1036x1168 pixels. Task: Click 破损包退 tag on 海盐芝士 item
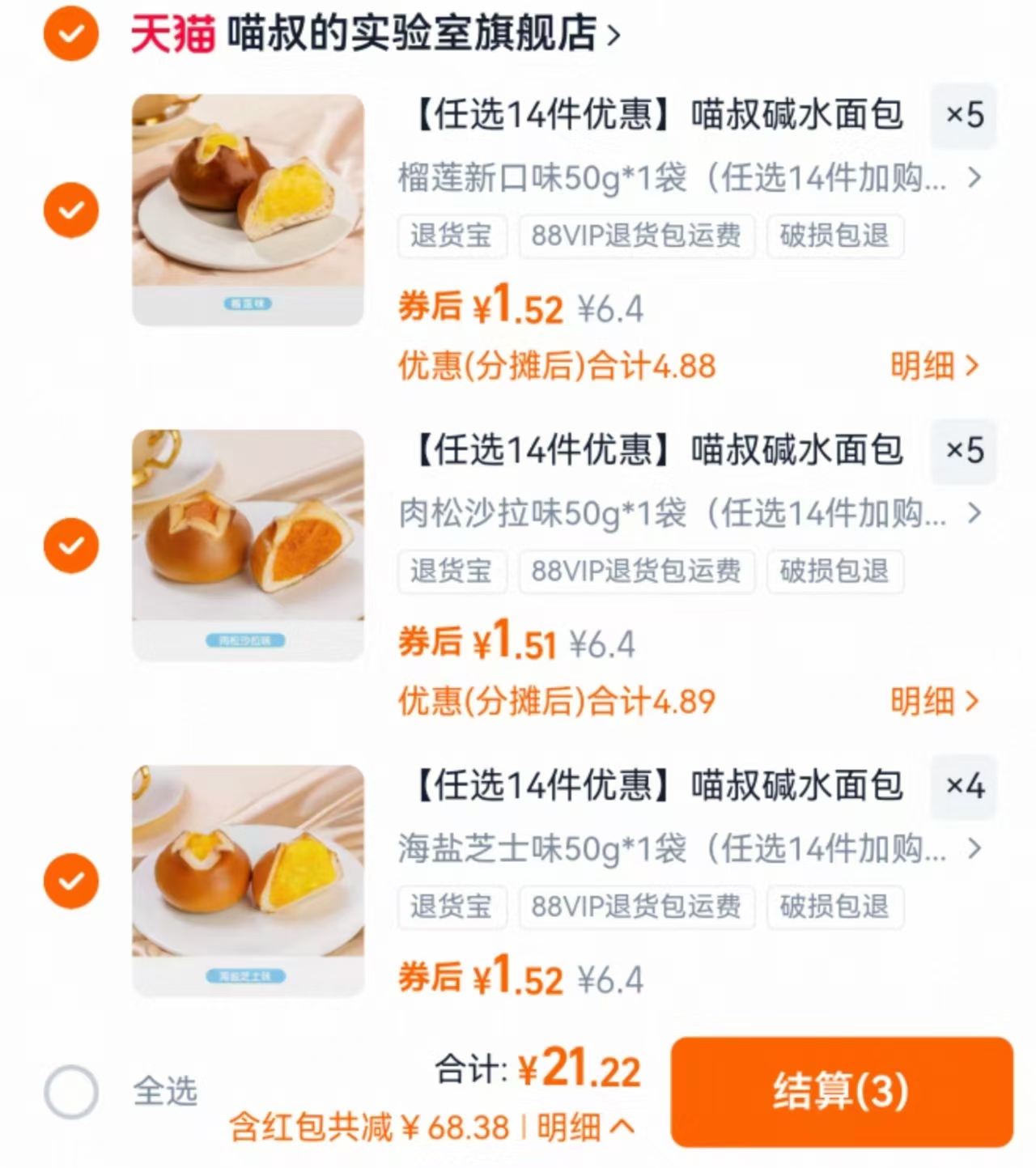tap(835, 907)
